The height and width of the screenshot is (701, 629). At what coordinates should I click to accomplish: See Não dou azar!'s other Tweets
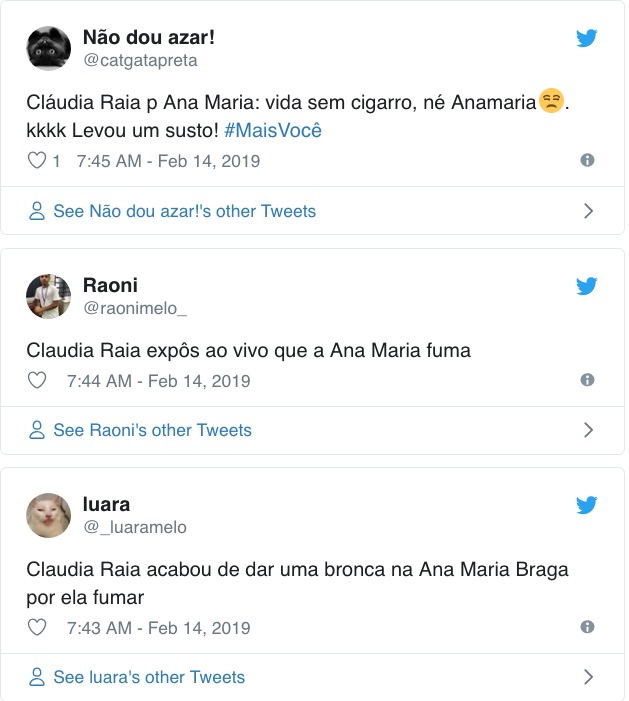184,211
